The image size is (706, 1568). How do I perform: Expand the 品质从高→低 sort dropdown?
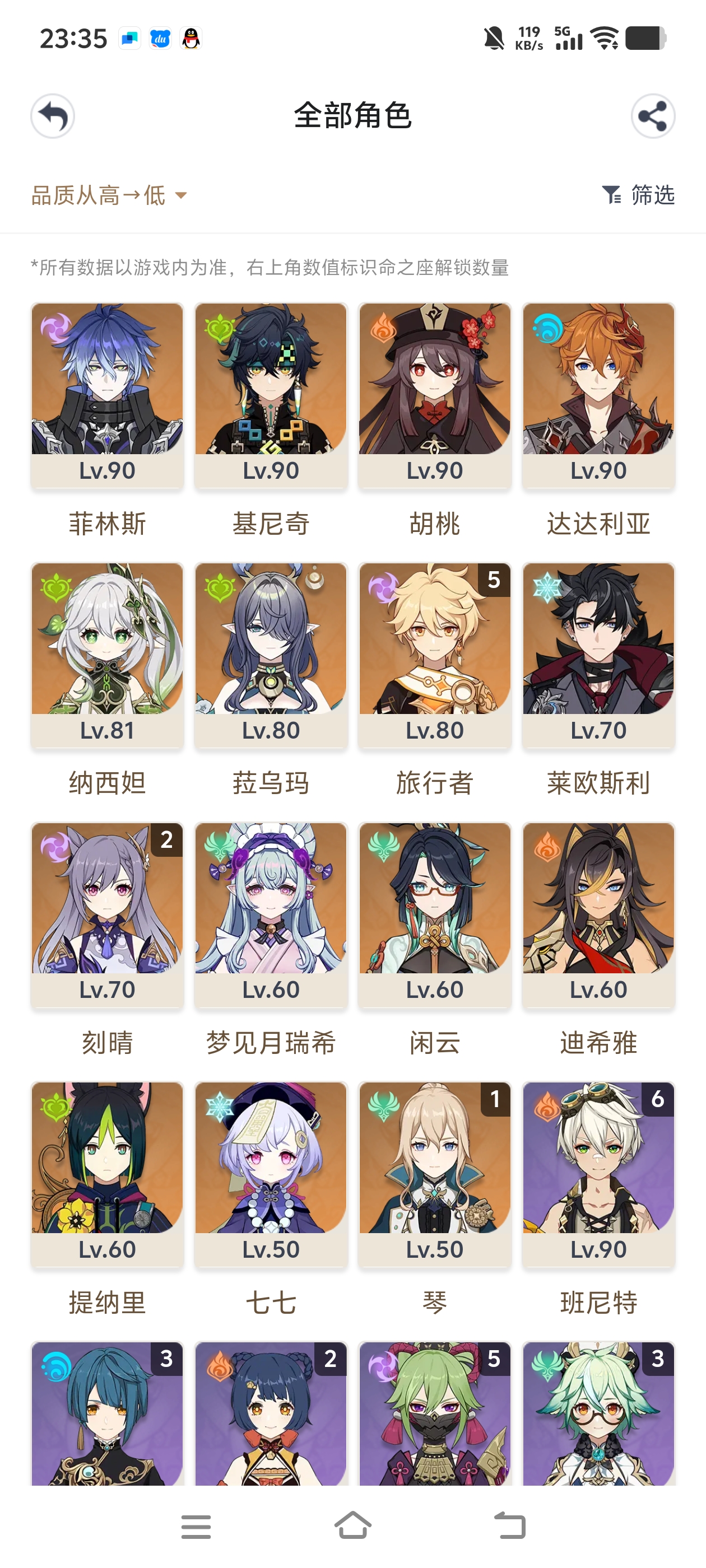[x=109, y=195]
